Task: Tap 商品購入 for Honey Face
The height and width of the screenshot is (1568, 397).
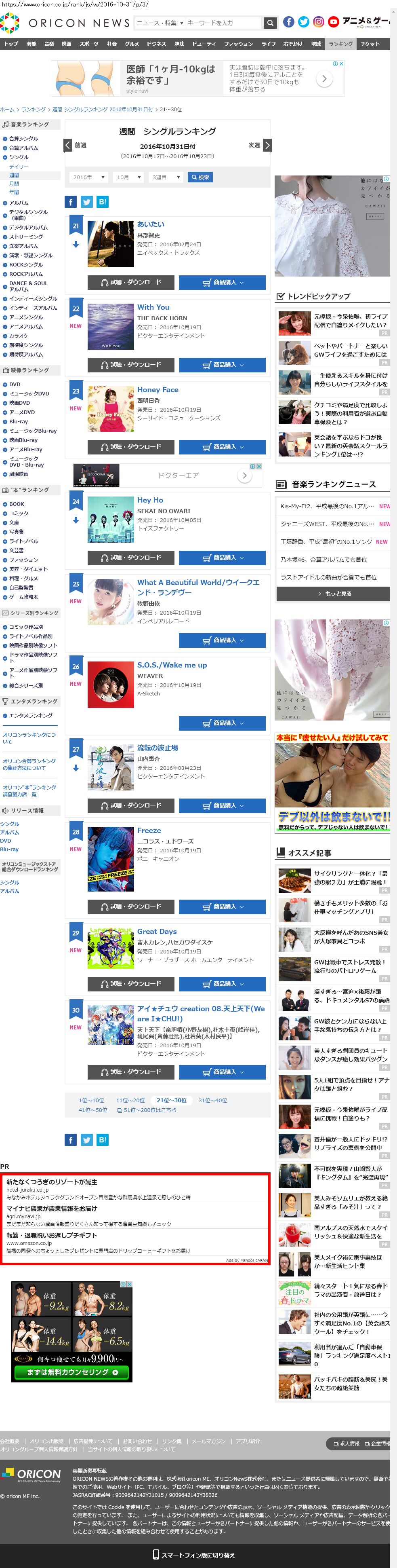Action: point(222,447)
